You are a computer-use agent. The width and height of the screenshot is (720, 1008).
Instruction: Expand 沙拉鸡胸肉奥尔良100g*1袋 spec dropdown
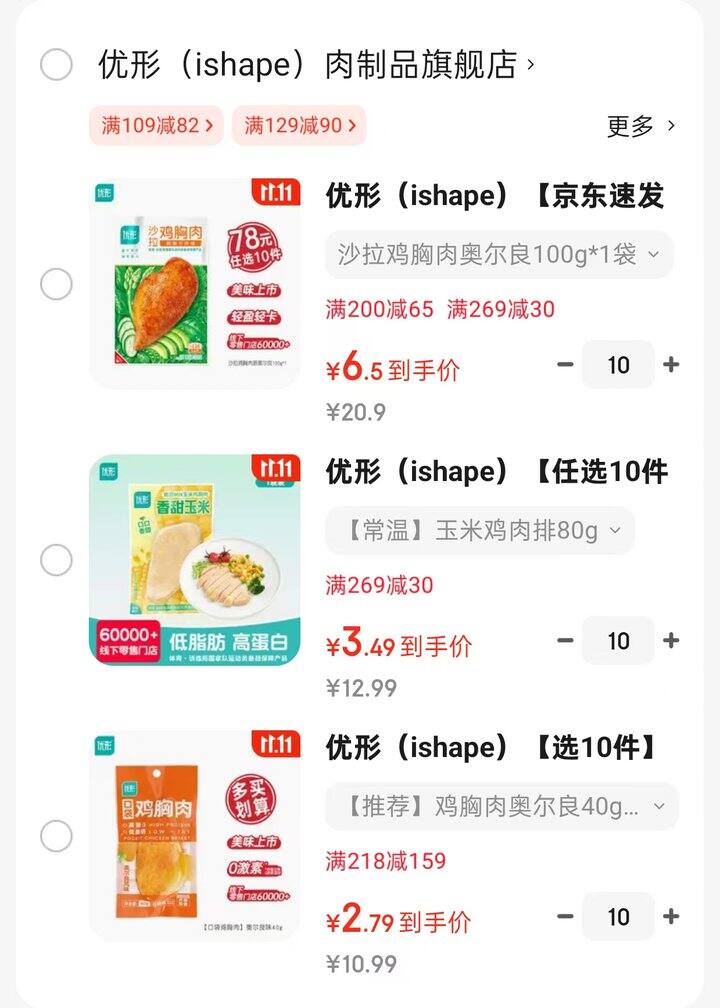point(498,255)
